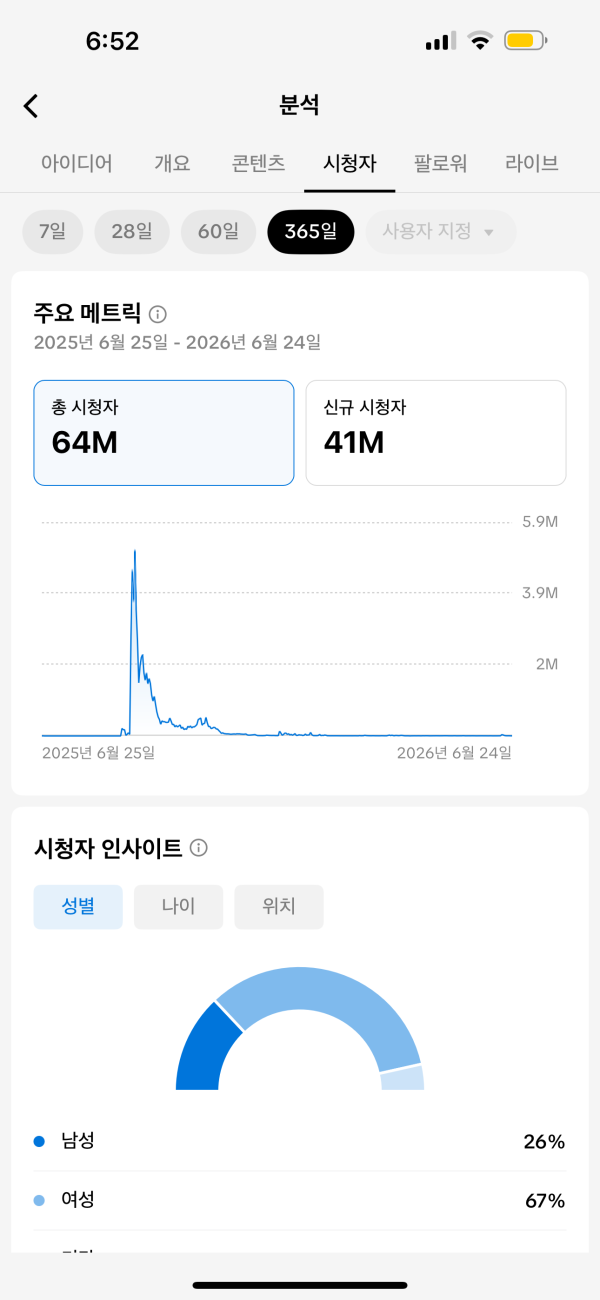600x1300 pixels.
Task: Switch to the 60일 date range
Action: 218,232
